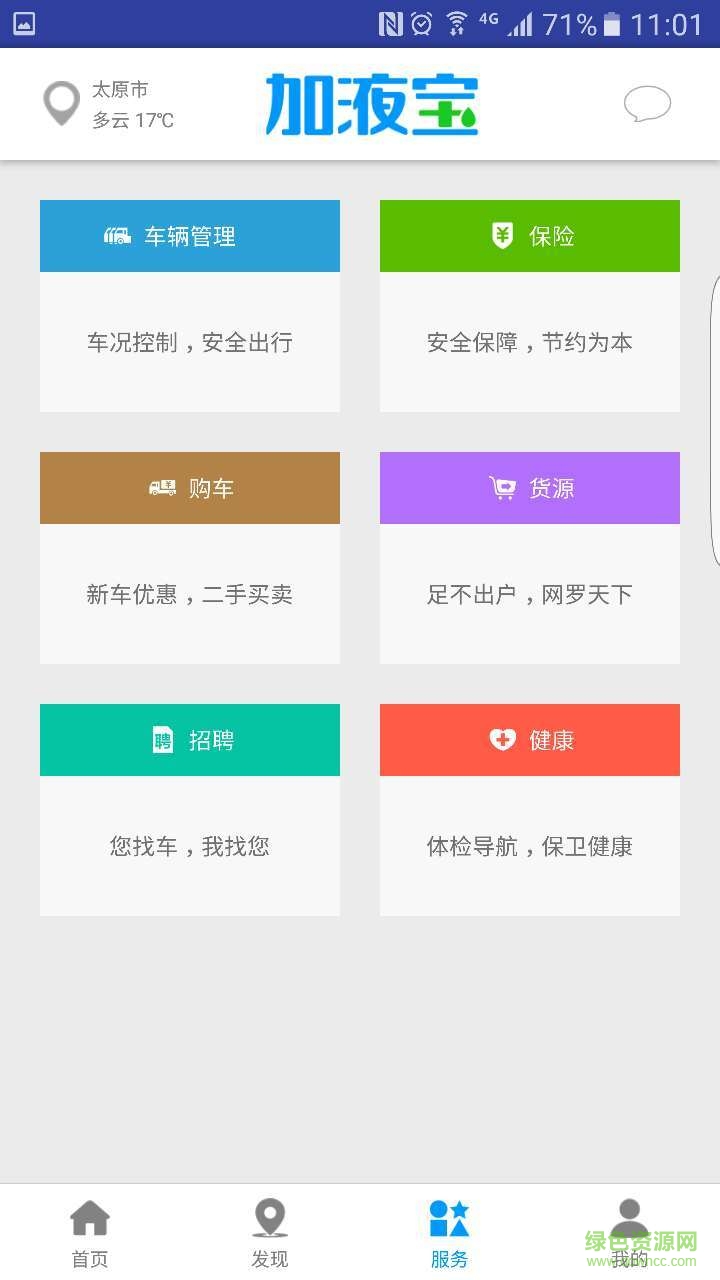Switch to the 首页 home tab

tap(90, 1233)
